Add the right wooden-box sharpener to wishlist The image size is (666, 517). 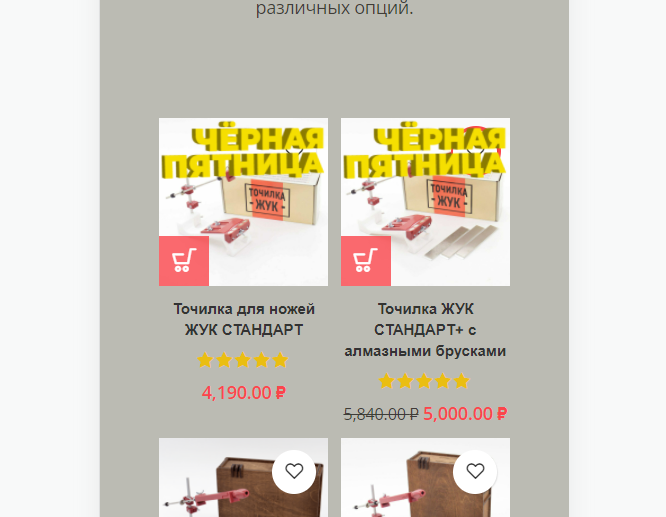(x=475, y=471)
